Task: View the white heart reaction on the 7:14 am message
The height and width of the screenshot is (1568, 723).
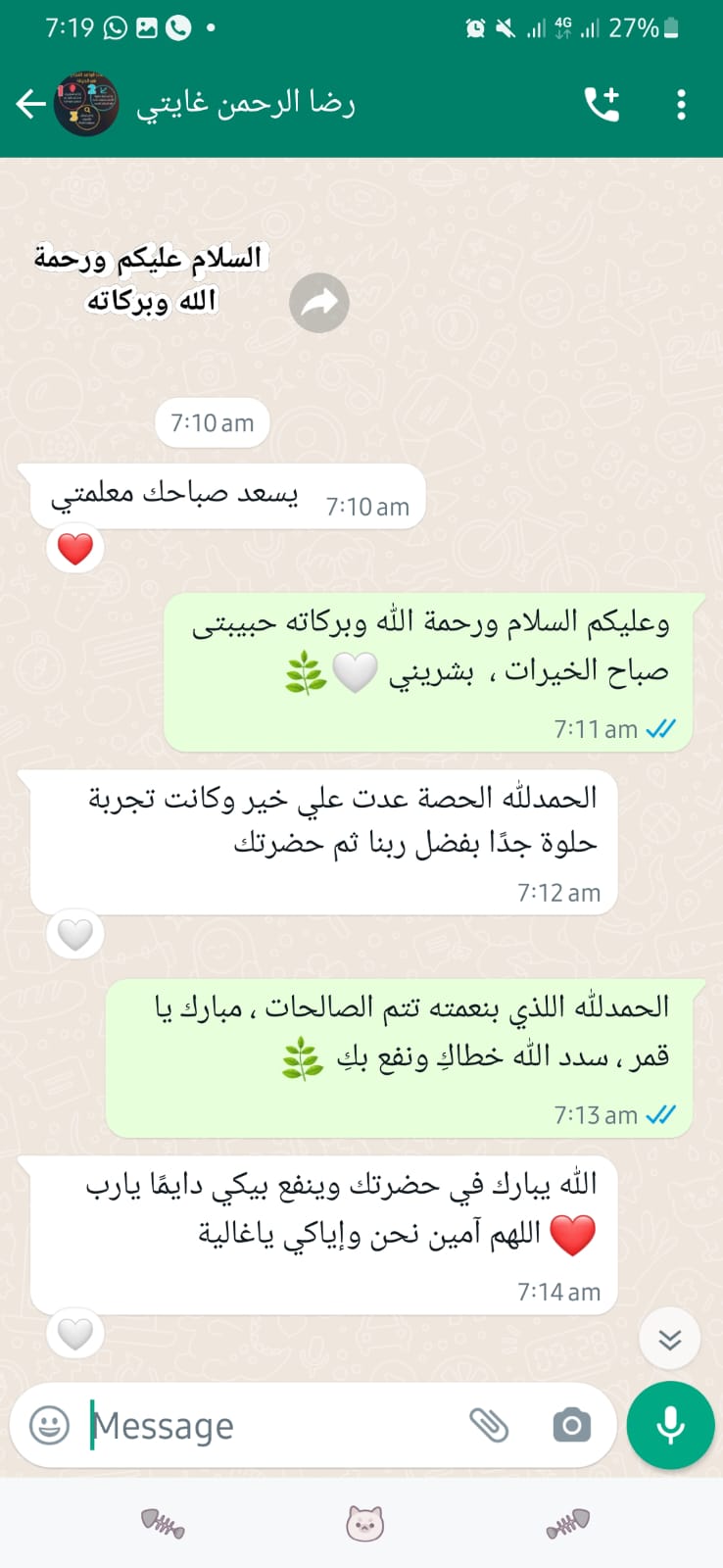Action: tap(75, 1333)
